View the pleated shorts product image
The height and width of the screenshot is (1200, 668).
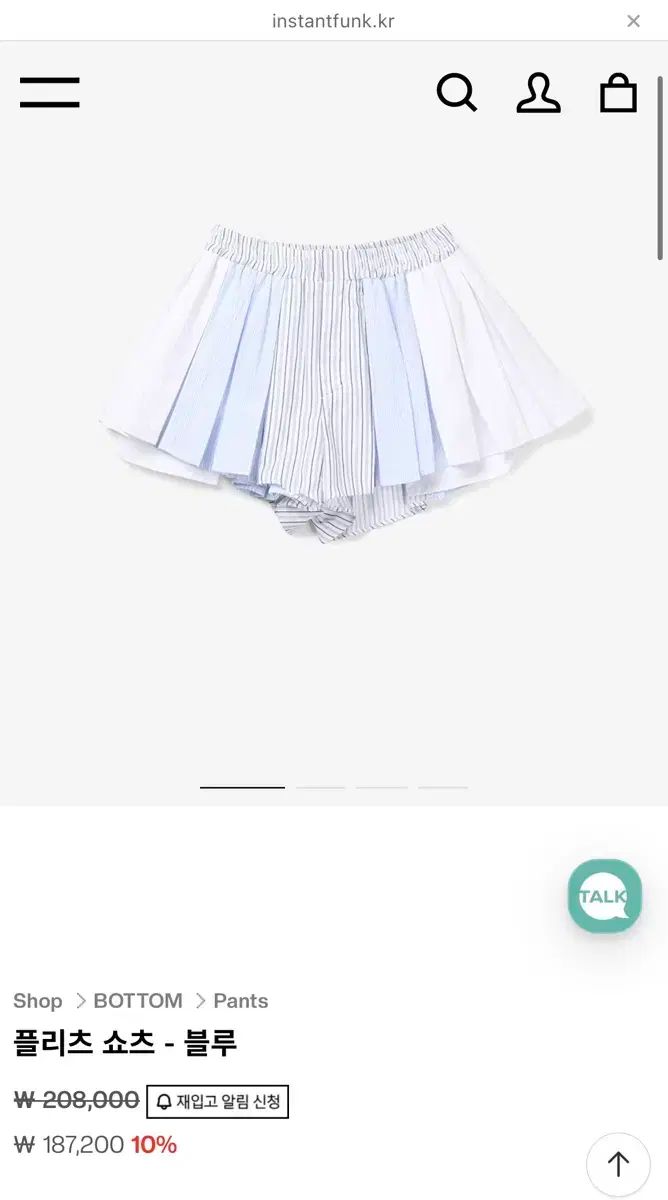tap(345, 385)
